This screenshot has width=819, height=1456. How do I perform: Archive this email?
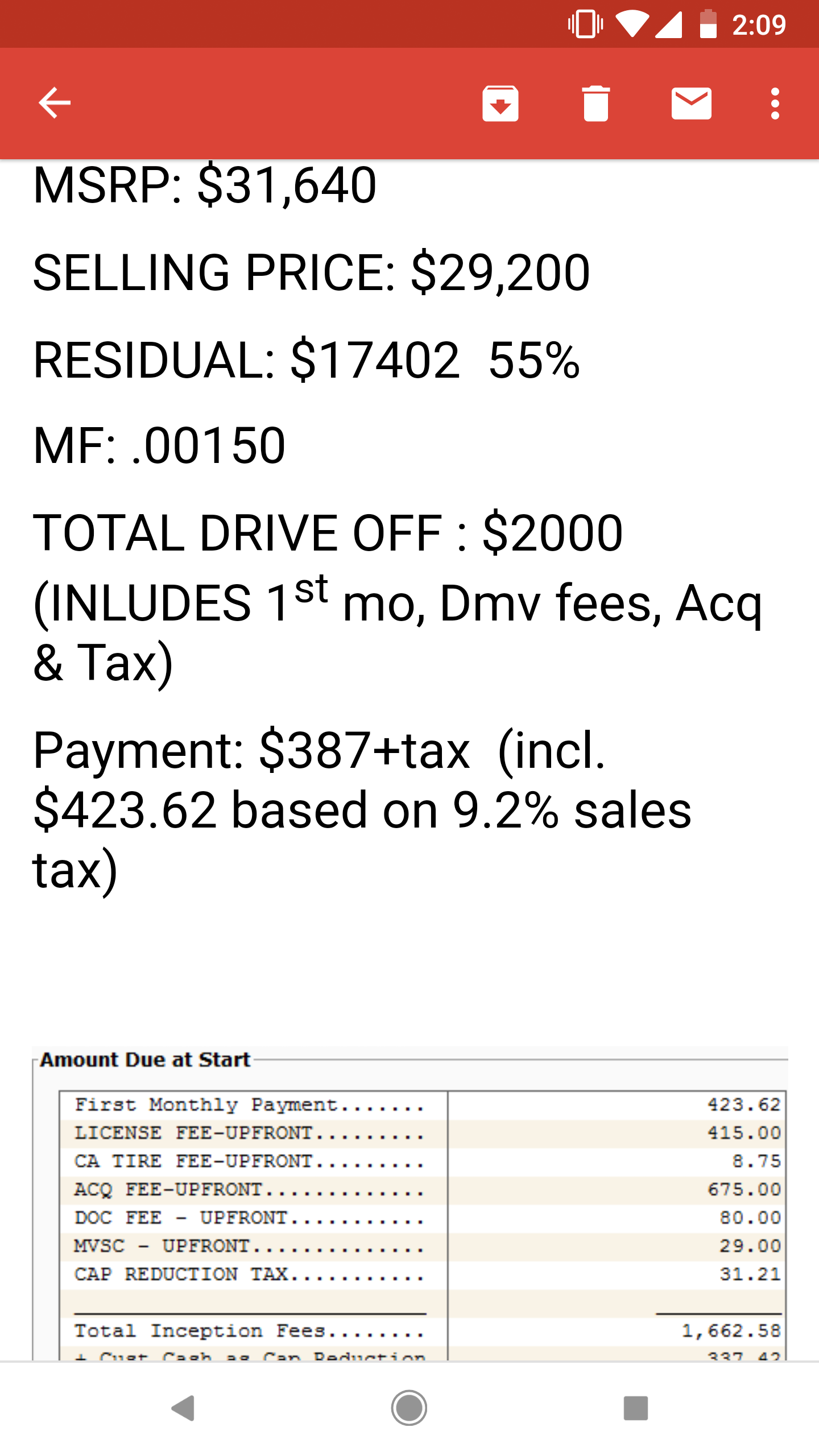(x=500, y=103)
